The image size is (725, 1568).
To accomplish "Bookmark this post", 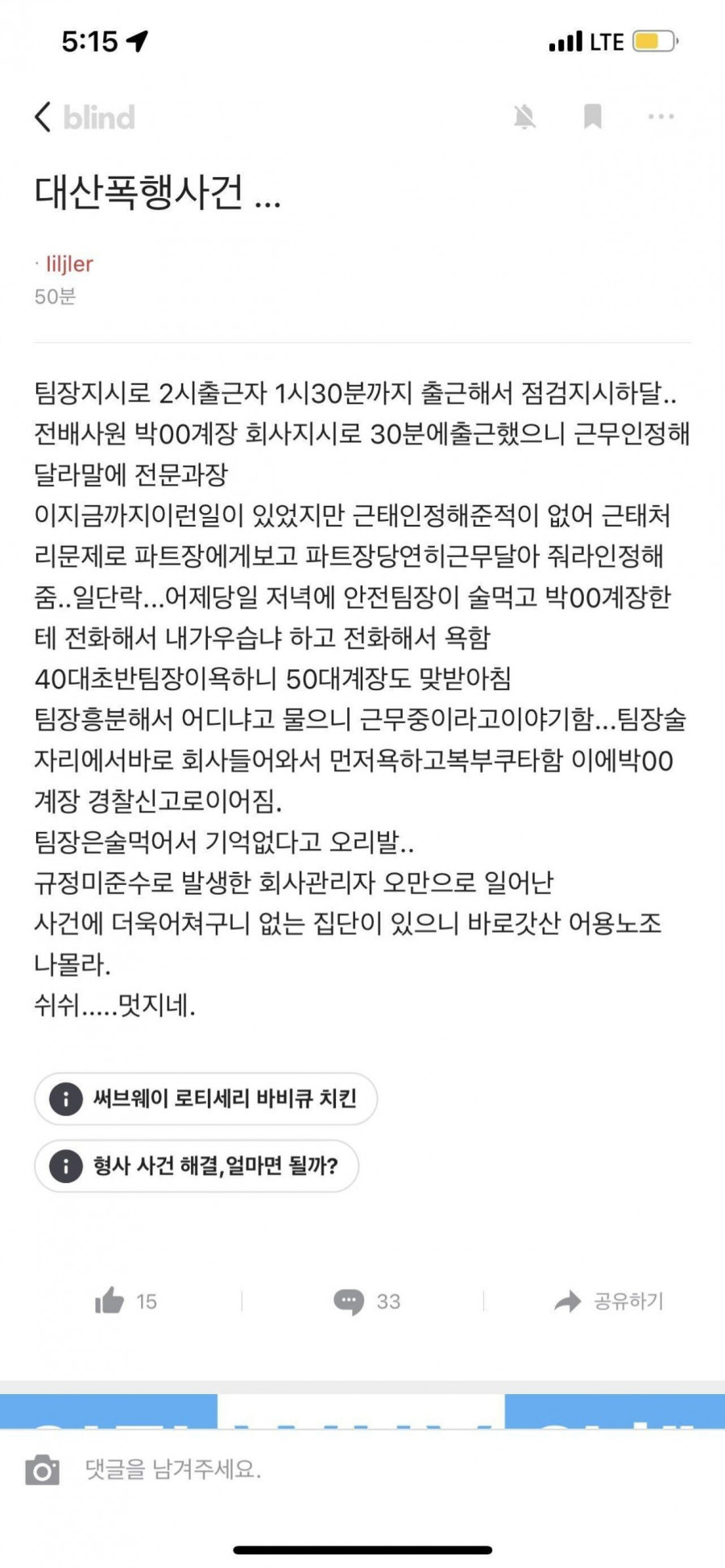I will pyautogui.click(x=593, y=117).
